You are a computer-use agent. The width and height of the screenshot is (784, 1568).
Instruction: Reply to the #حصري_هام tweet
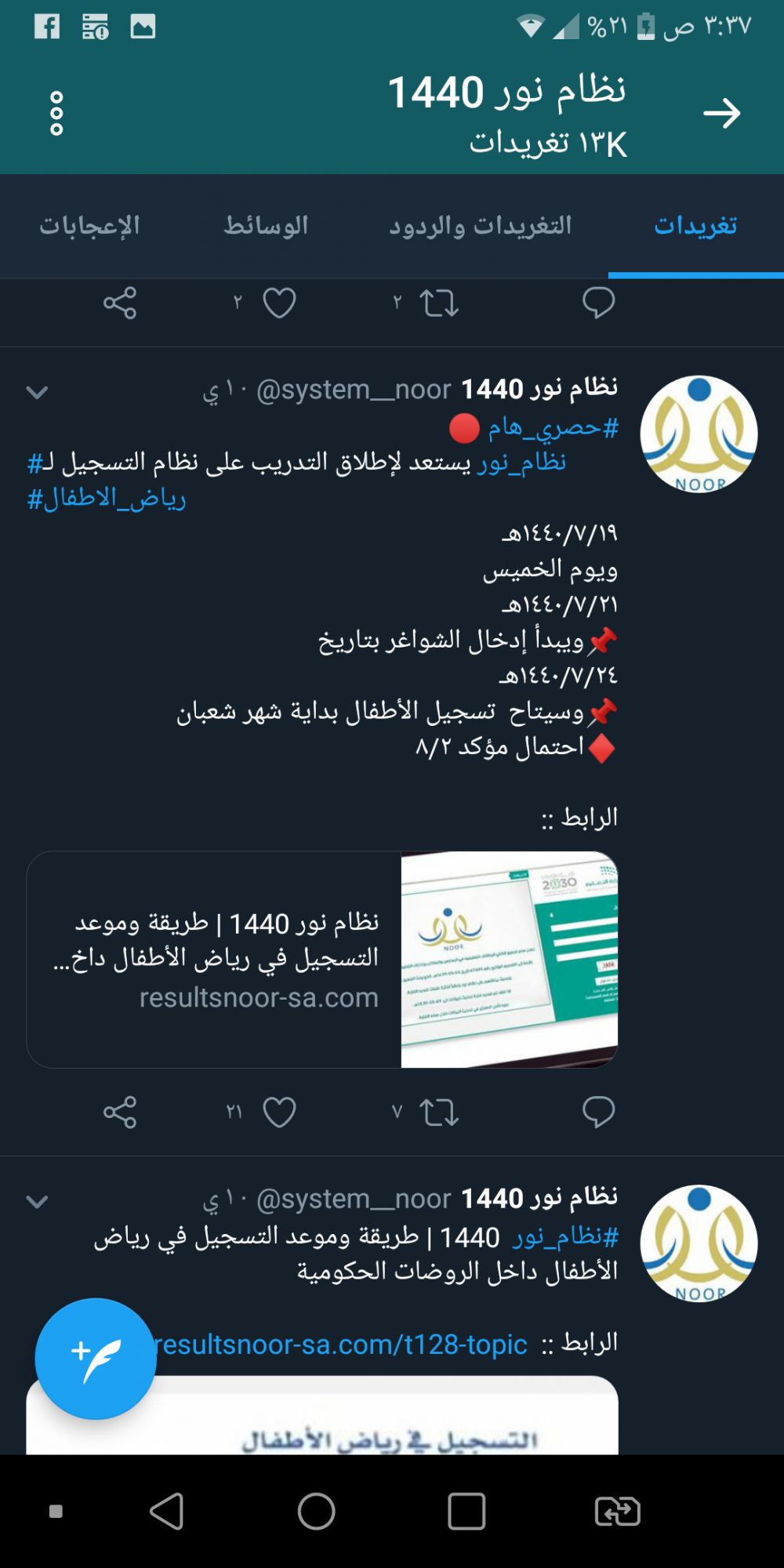point(598,1112)
